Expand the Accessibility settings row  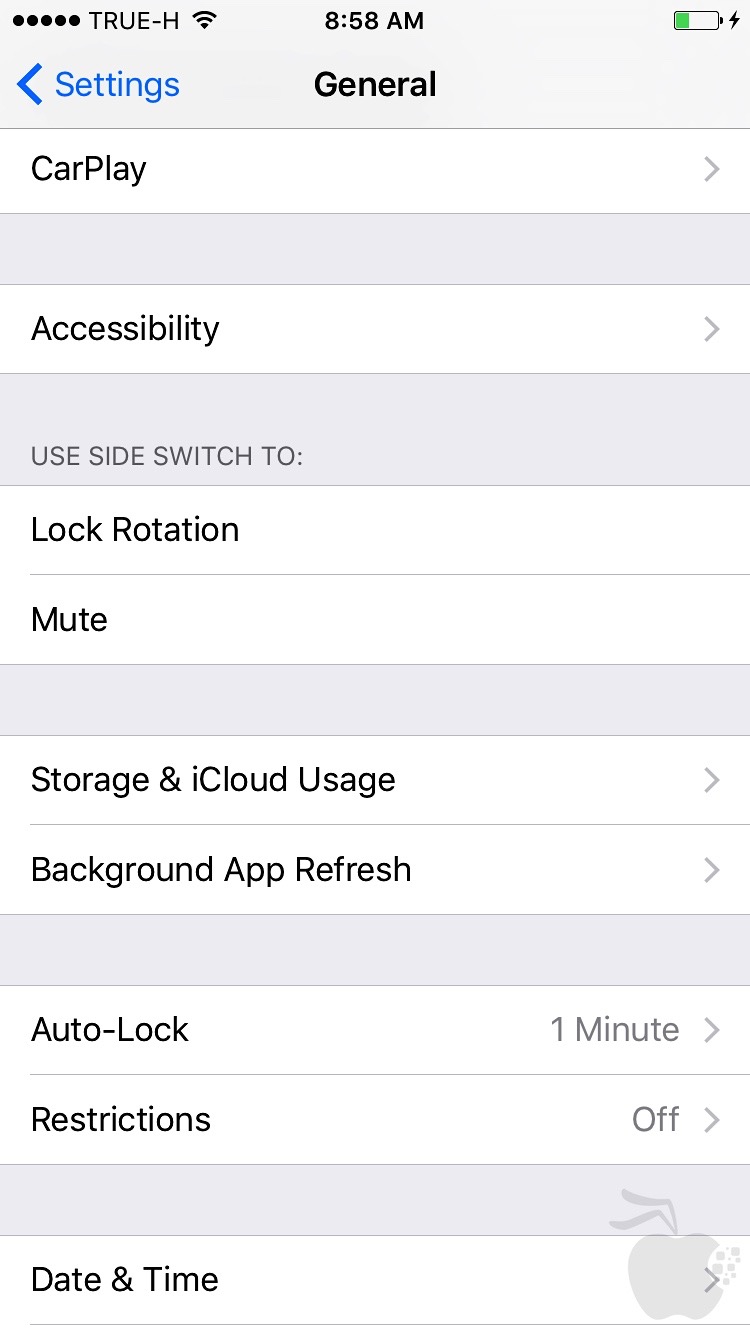tap(375, 329)
